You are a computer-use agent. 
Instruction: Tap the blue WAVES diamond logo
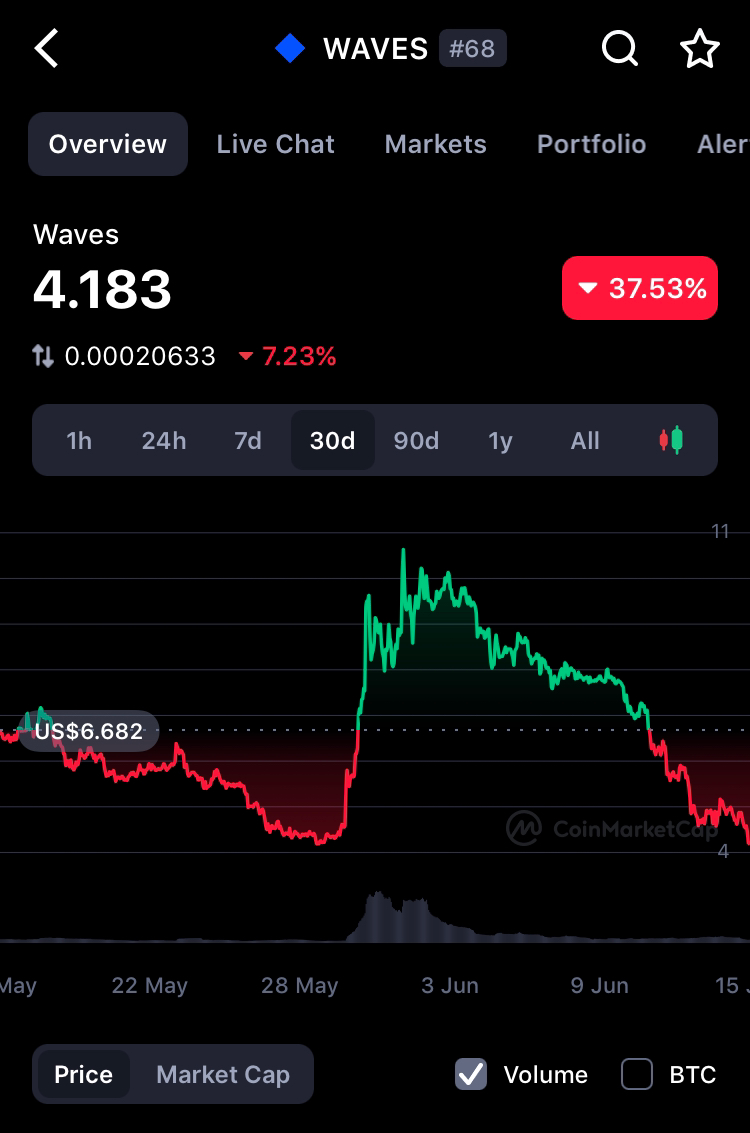[289, 48]
